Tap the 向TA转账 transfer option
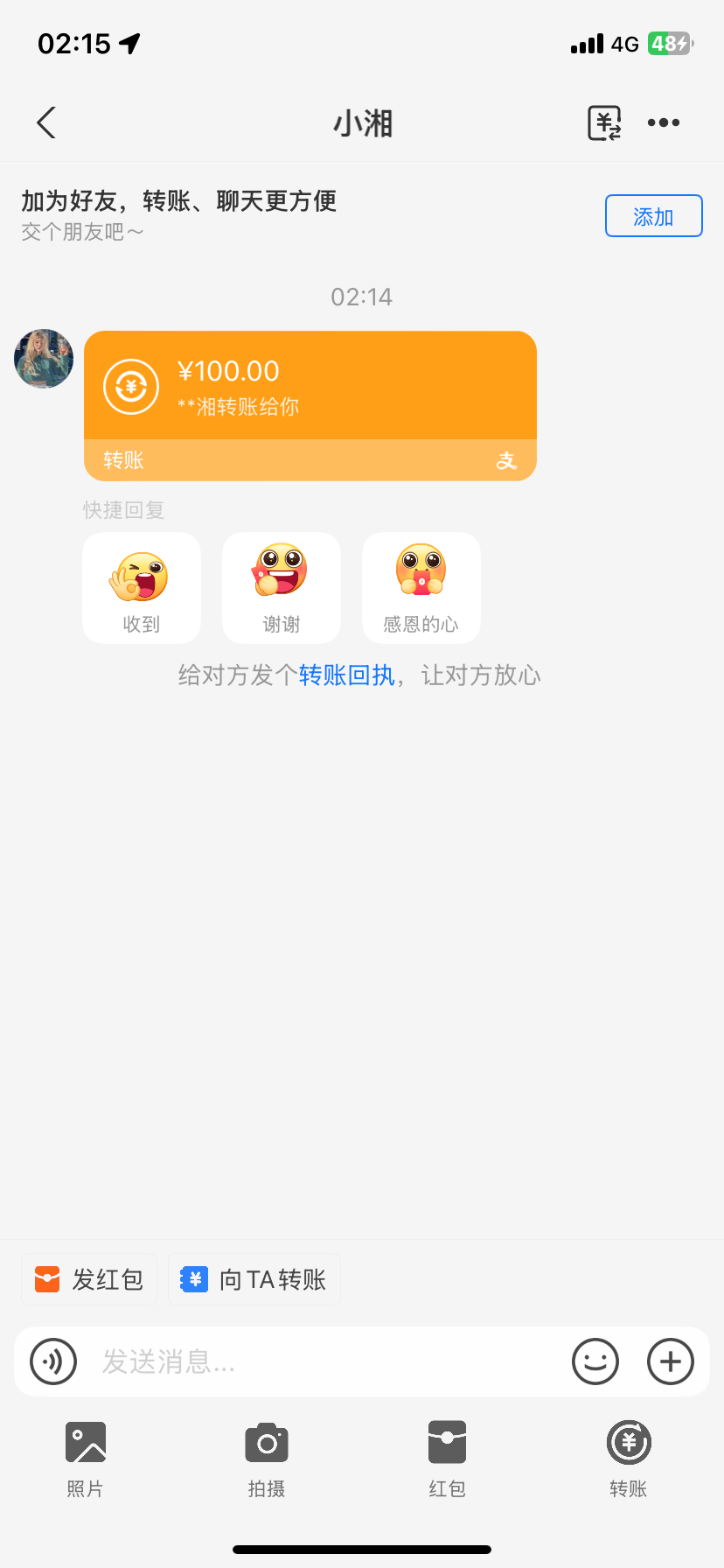The height and width of the screenshot is (1568, 724). (254, 1278)
